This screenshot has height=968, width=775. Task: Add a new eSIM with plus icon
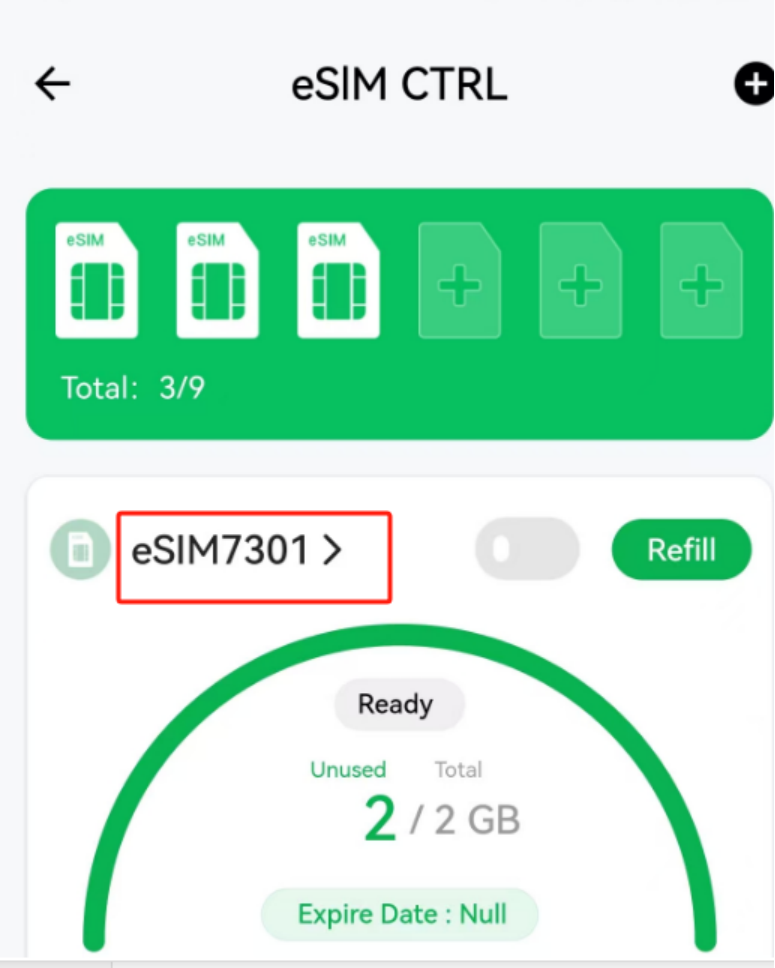tap(755, 86)
